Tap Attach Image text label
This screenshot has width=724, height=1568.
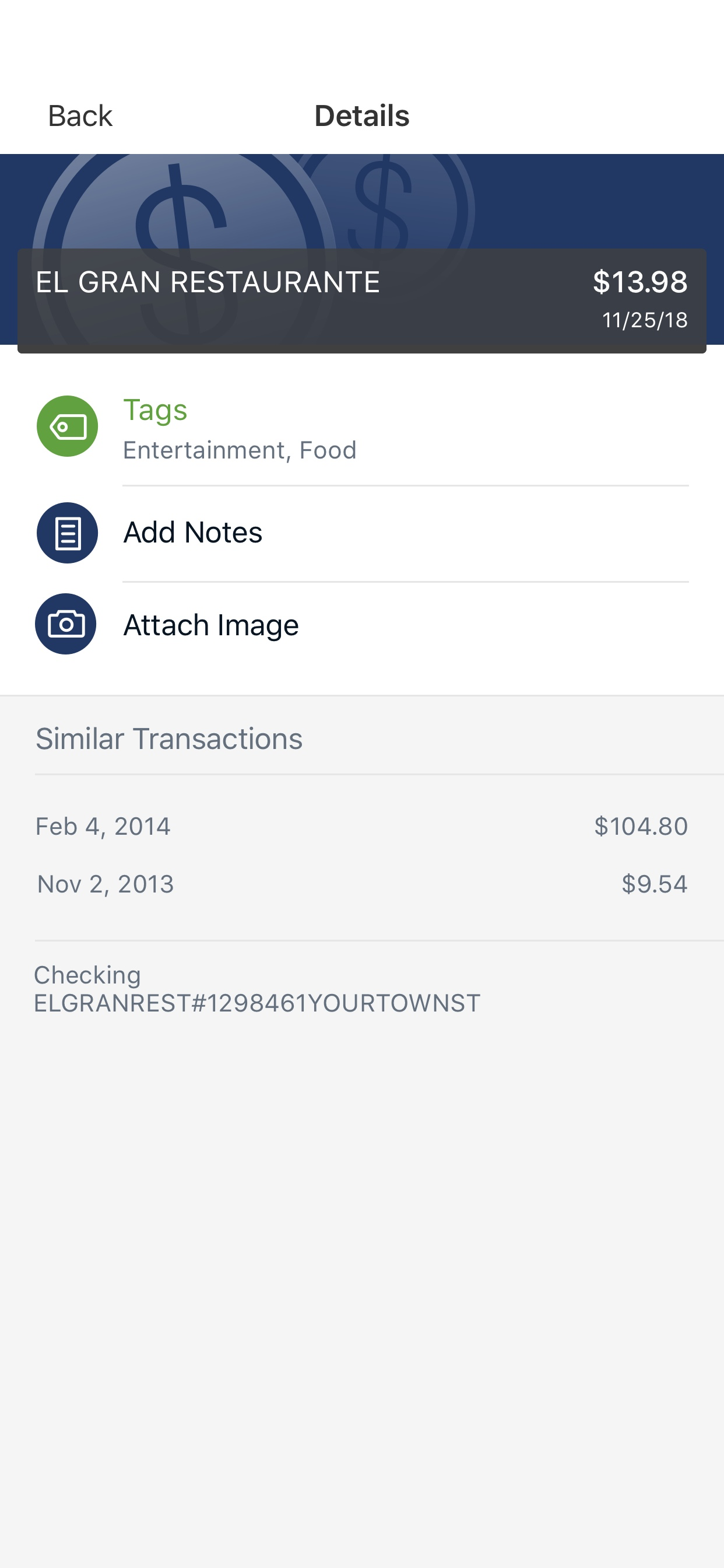pos(210,624)
